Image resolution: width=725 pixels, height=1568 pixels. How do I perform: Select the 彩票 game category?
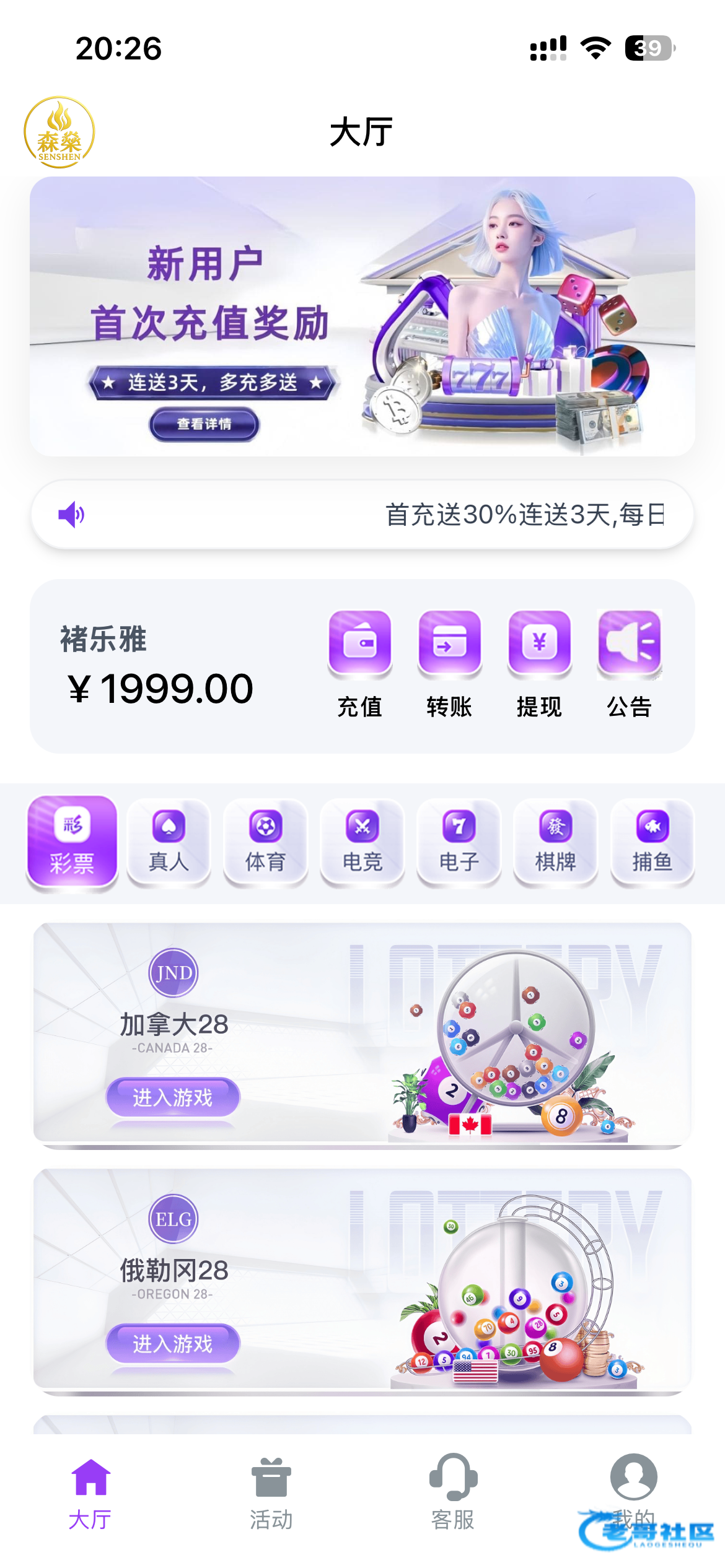[72, 842]
